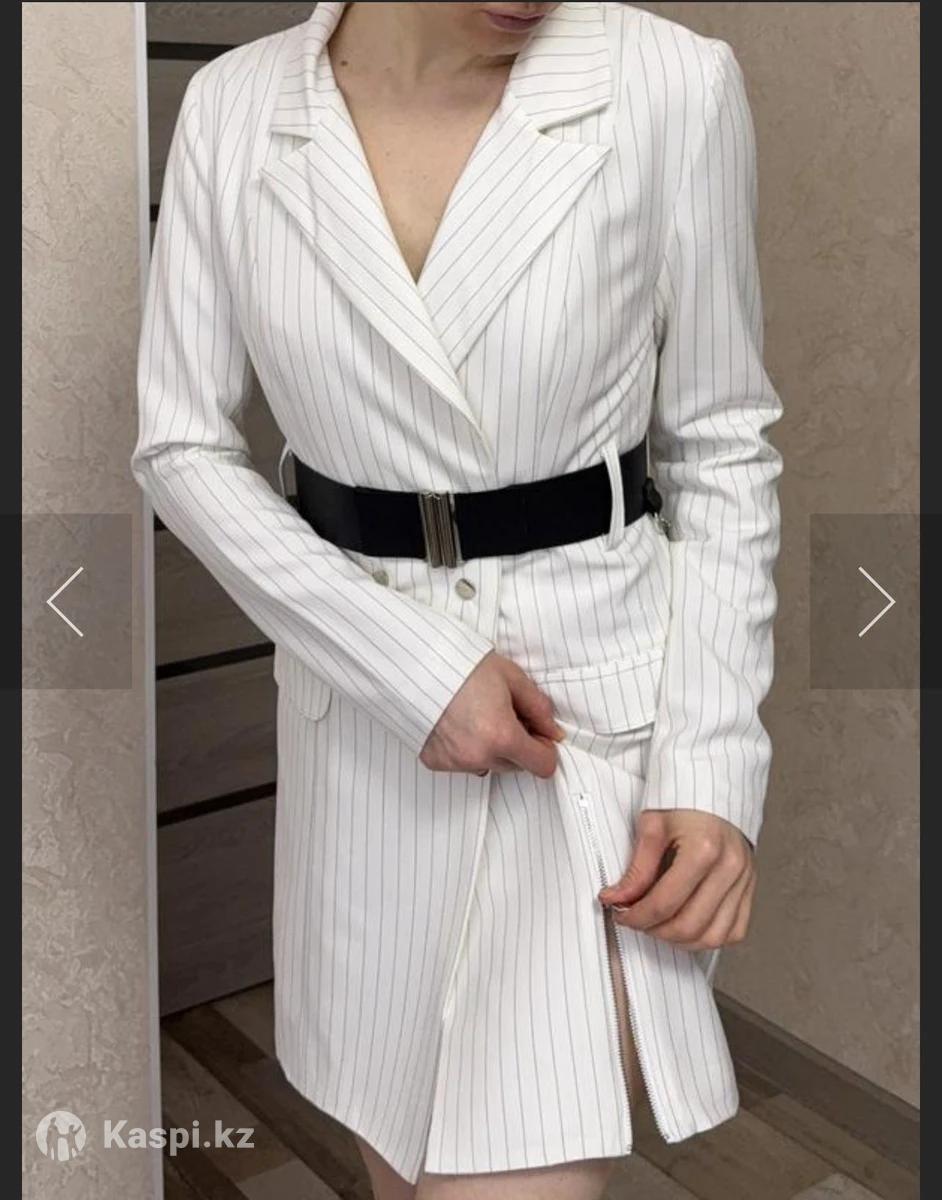This screenshot has height=1200, width=942.
Task: Show the next product photo
Action: pyautogui.click(x=875, y=601)
